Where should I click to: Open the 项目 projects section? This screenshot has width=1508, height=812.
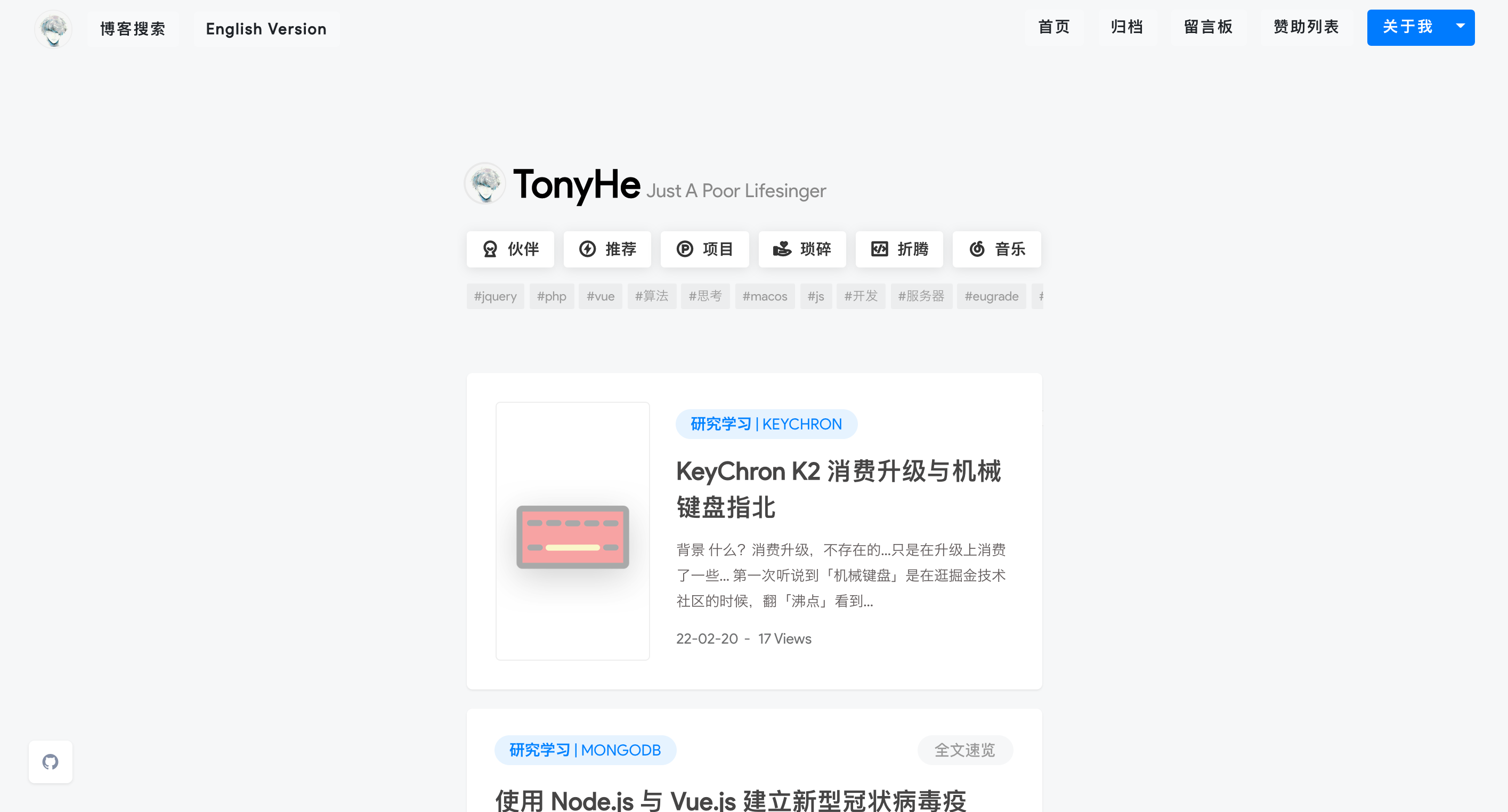point(705,249)
